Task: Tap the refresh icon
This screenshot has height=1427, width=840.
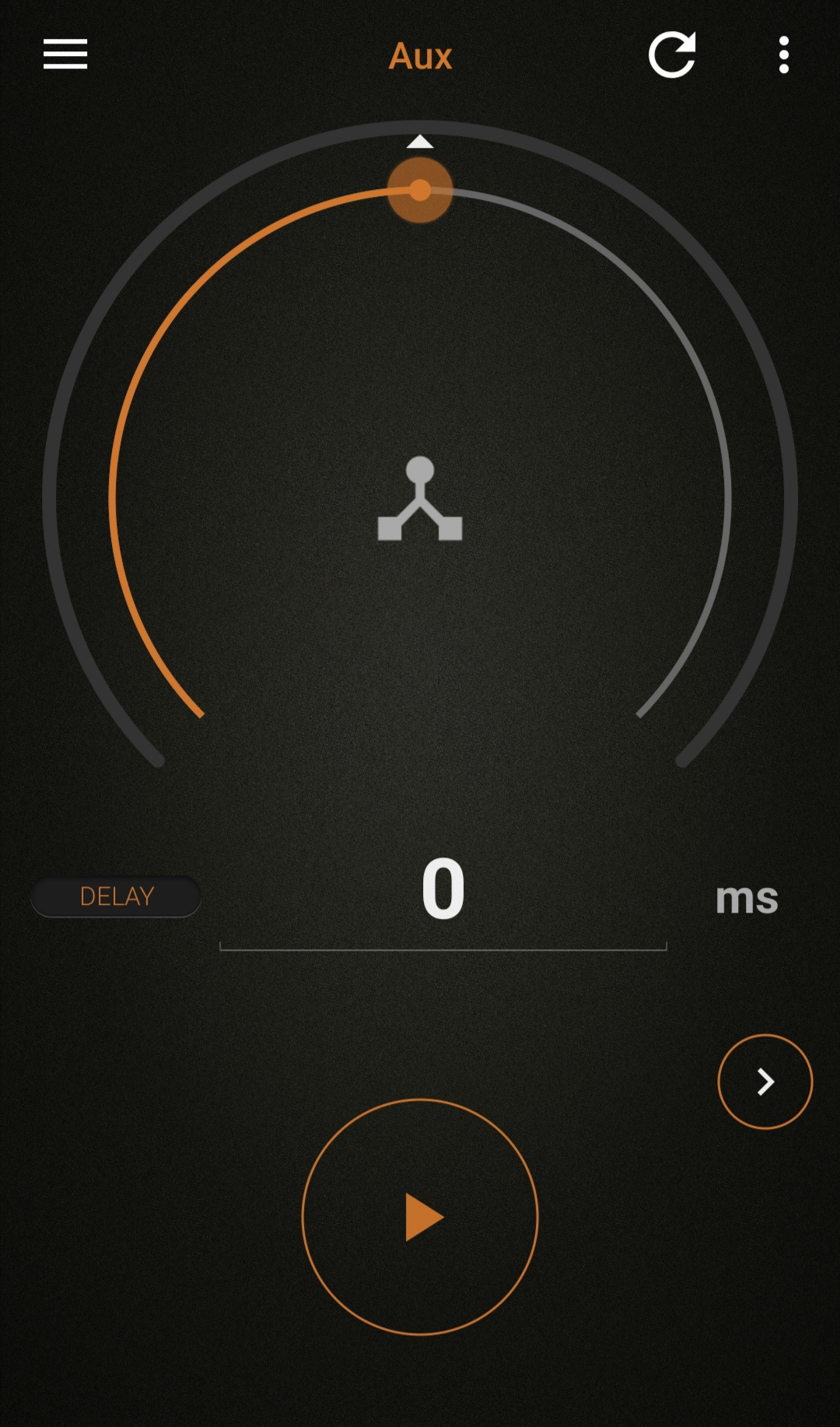Action: tap(671, 54)
